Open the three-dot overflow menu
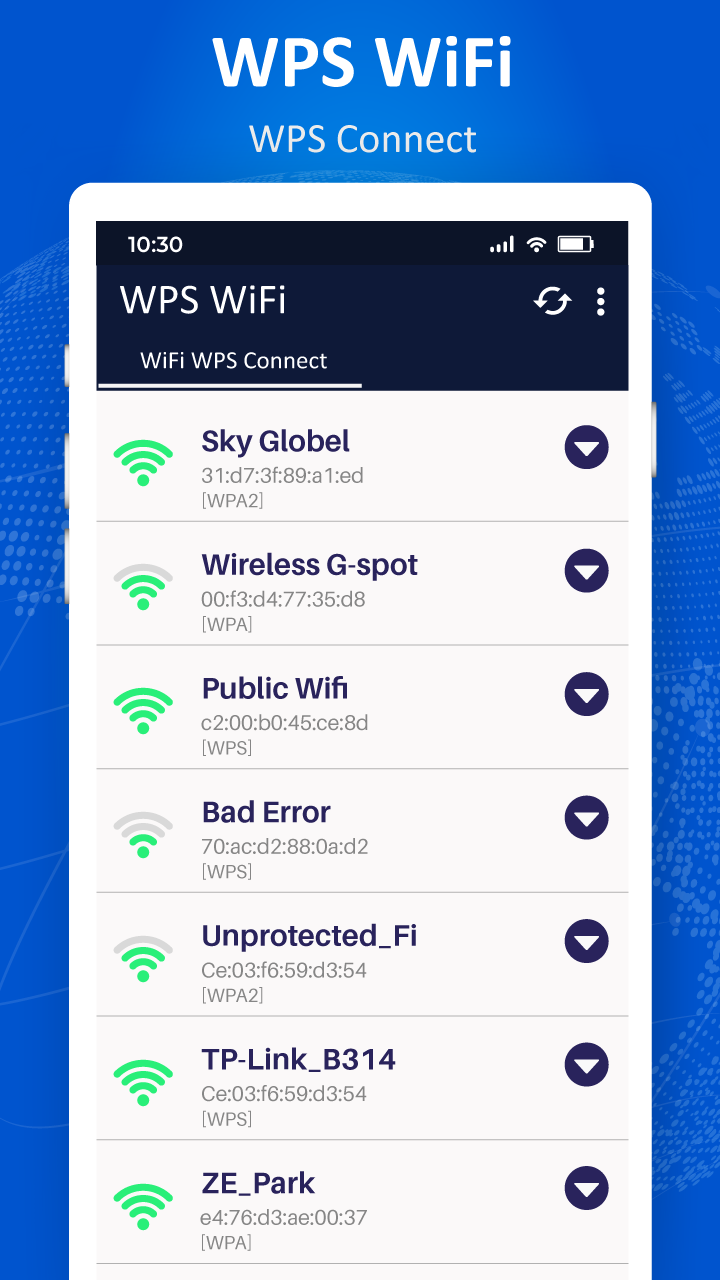The image size is (720, 1280). (601, 301)
